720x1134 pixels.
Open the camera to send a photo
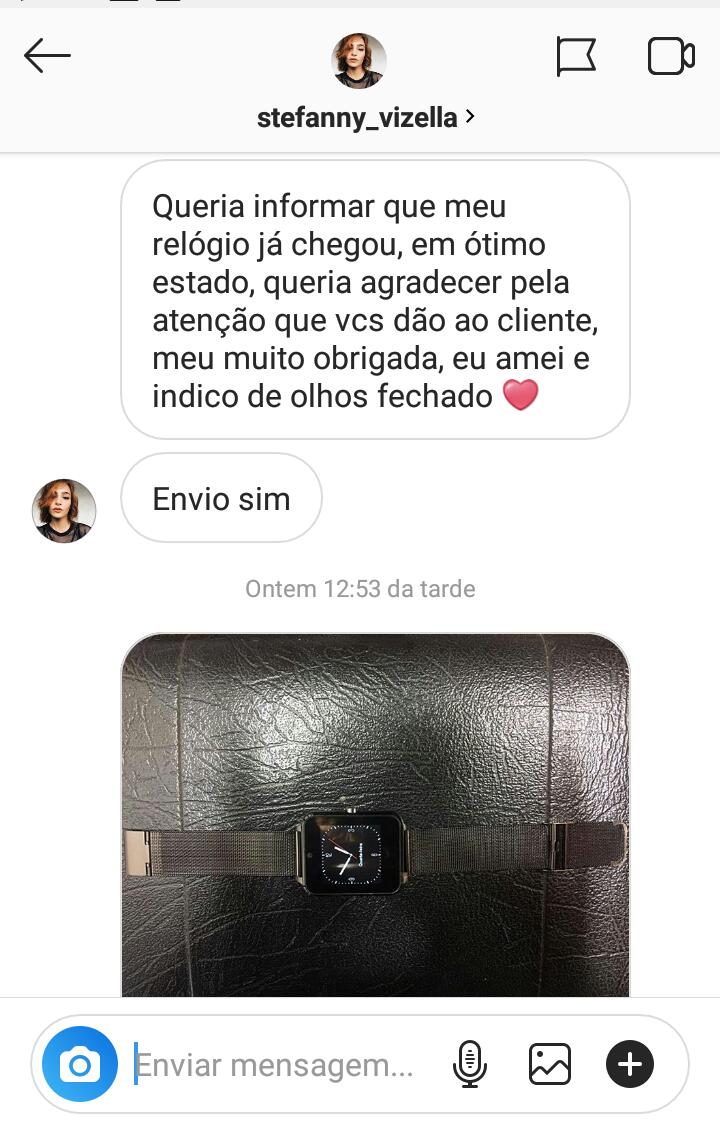pyautogui.click(x=80, y=1064)
